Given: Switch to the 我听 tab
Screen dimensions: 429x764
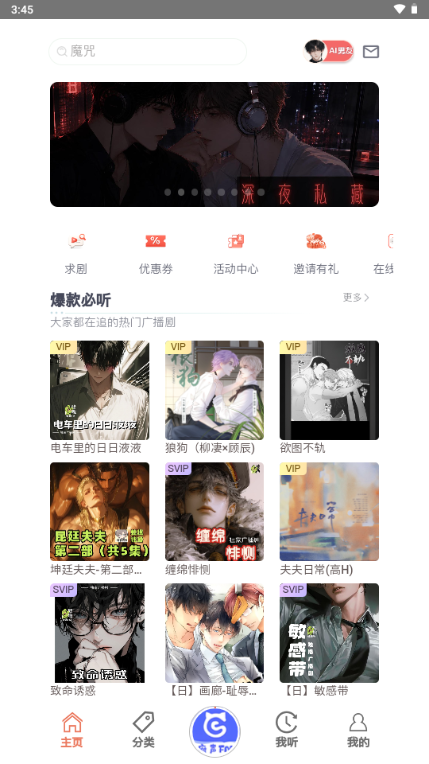Looking at the screenshot, I should (x=286, y=729).
